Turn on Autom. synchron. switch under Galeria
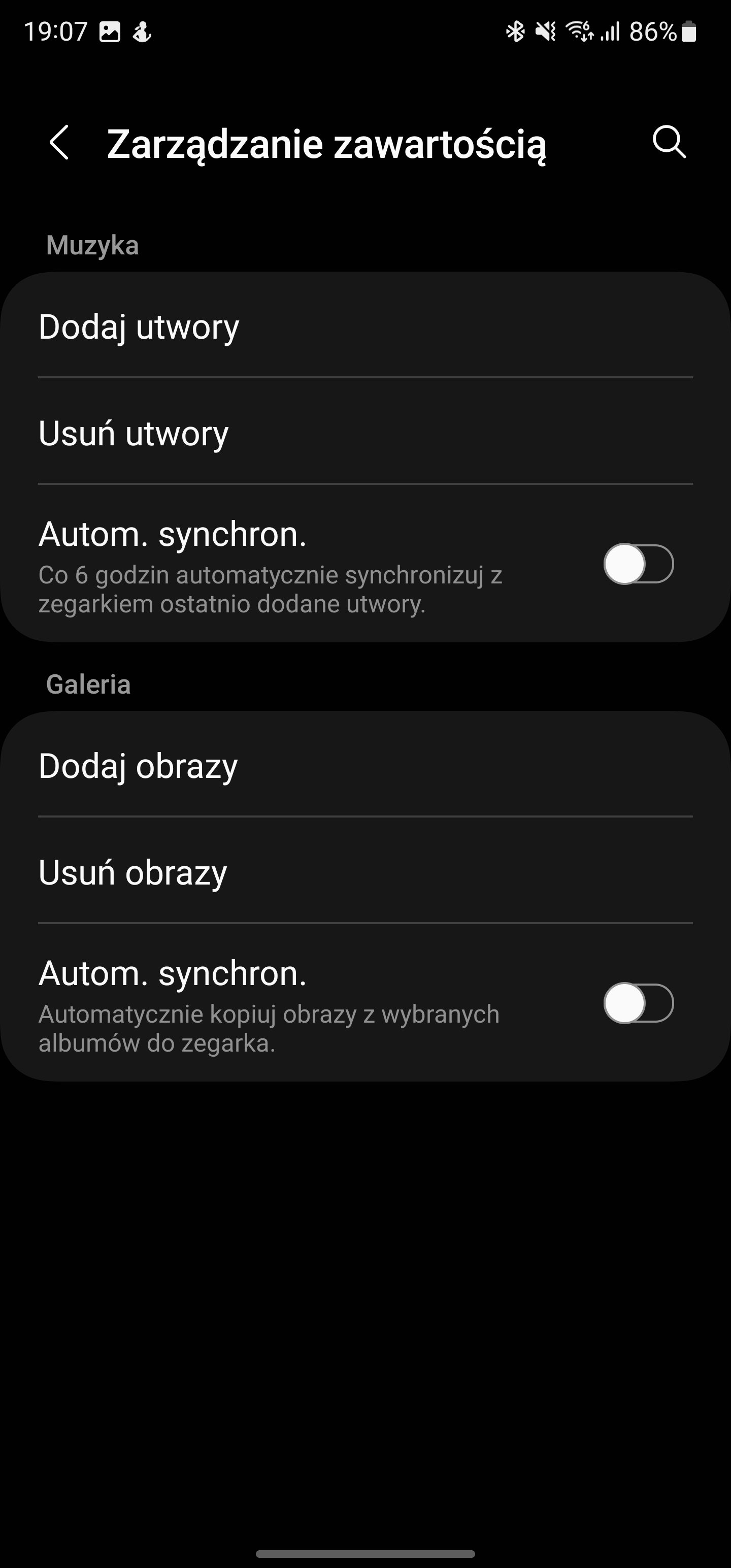Screen dimensions: 731x1568 639,1003
